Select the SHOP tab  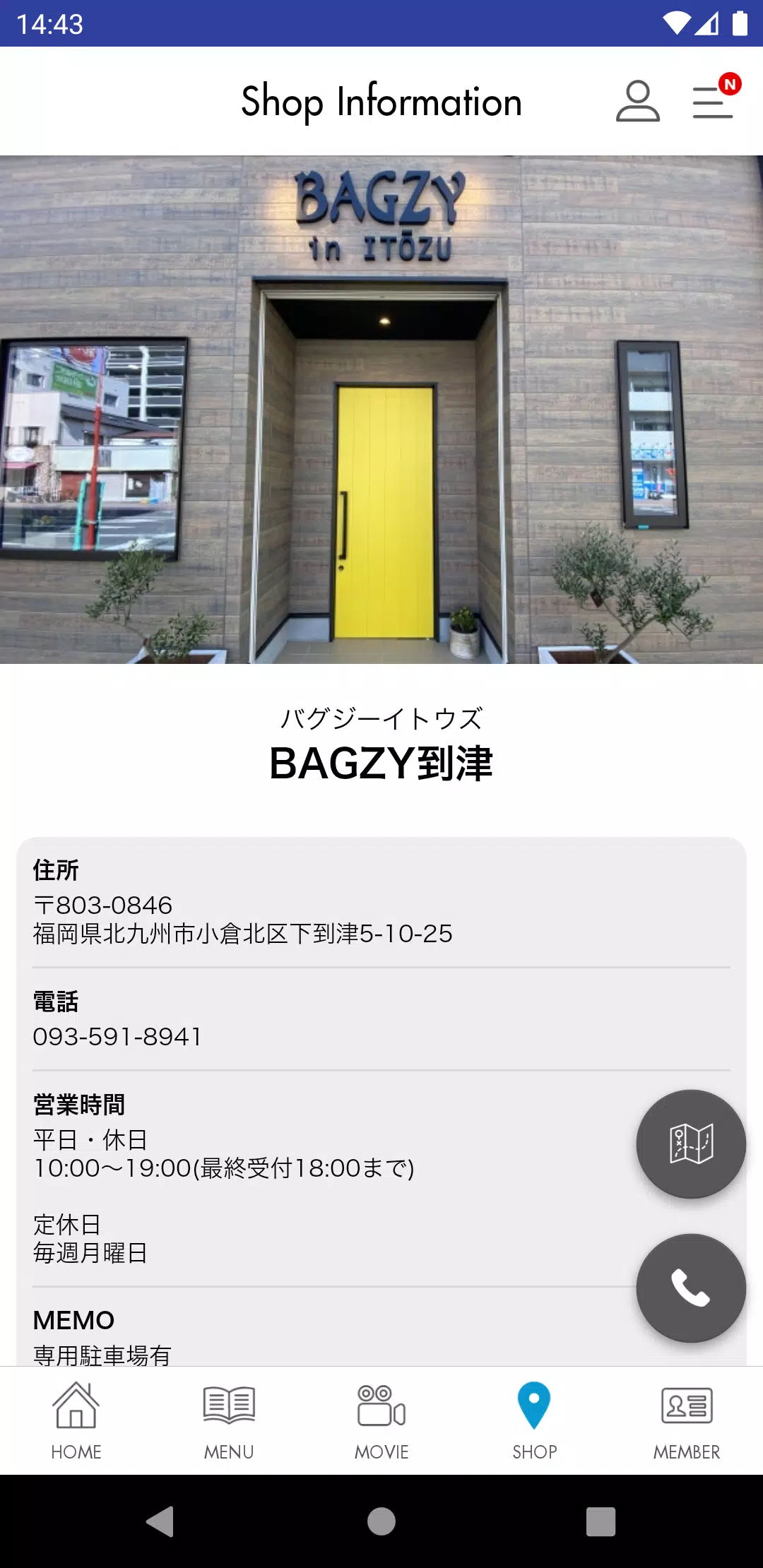534,1420
